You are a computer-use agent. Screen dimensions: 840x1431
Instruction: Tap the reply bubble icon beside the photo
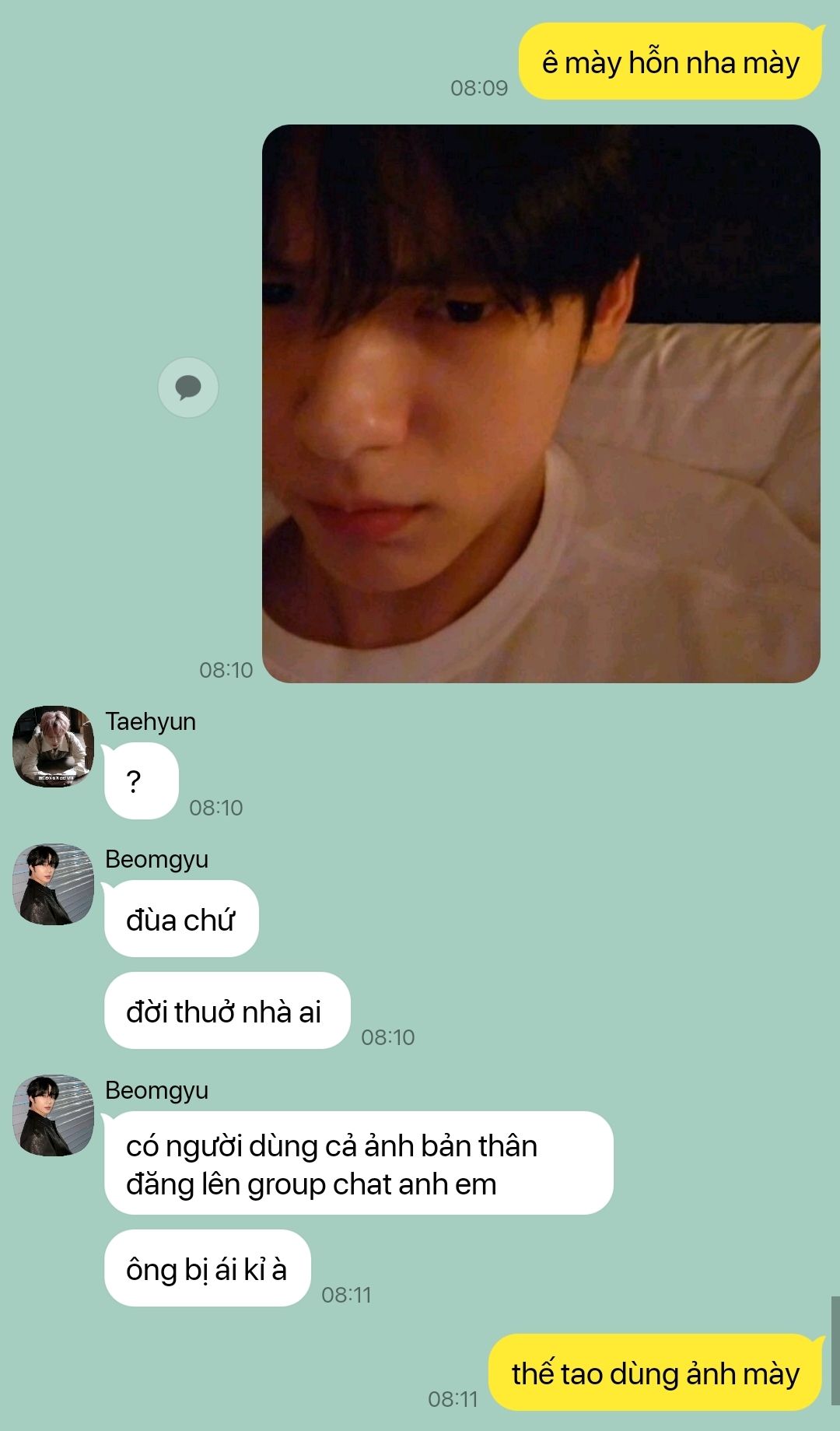coord(188,388)
